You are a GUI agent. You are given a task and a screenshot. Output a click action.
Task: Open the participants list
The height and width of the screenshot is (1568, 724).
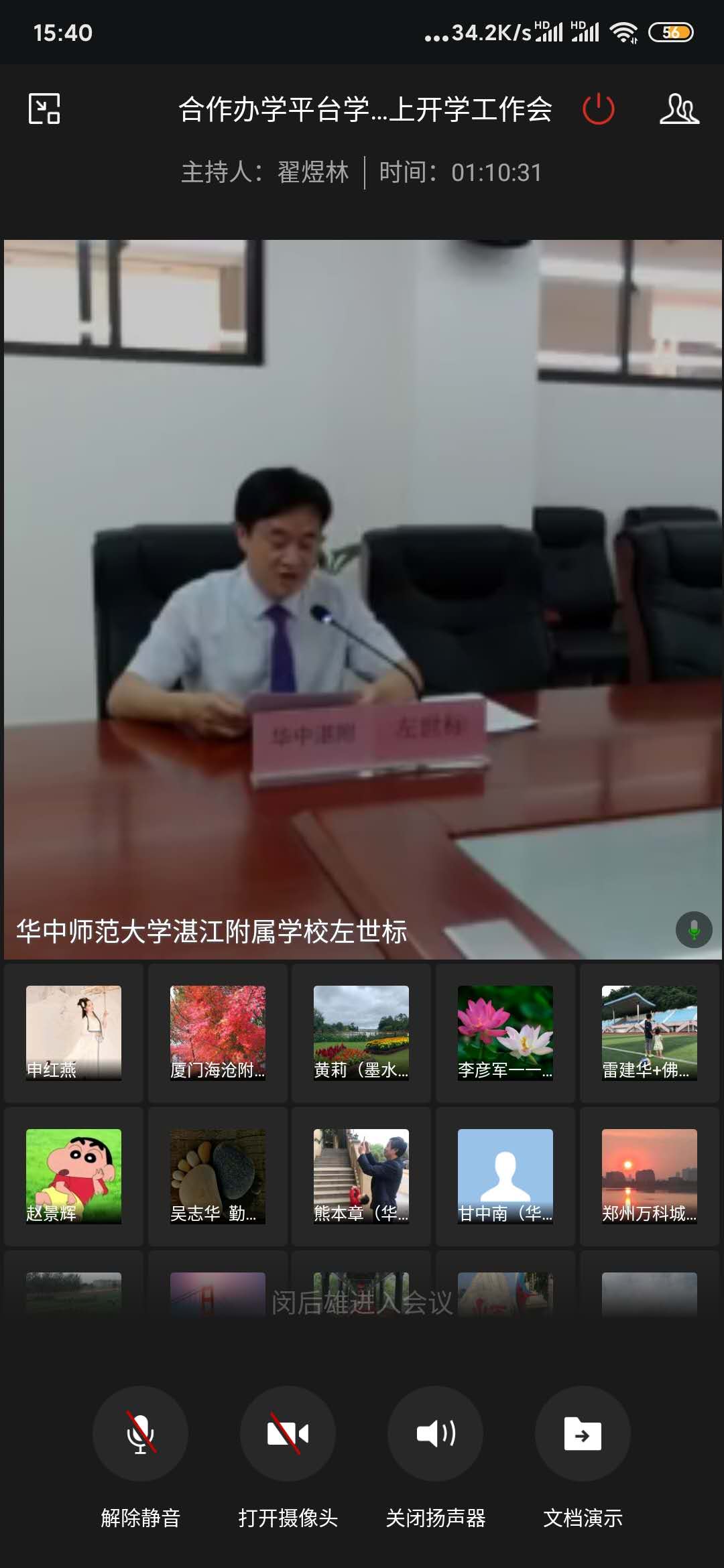click(678, 109)
